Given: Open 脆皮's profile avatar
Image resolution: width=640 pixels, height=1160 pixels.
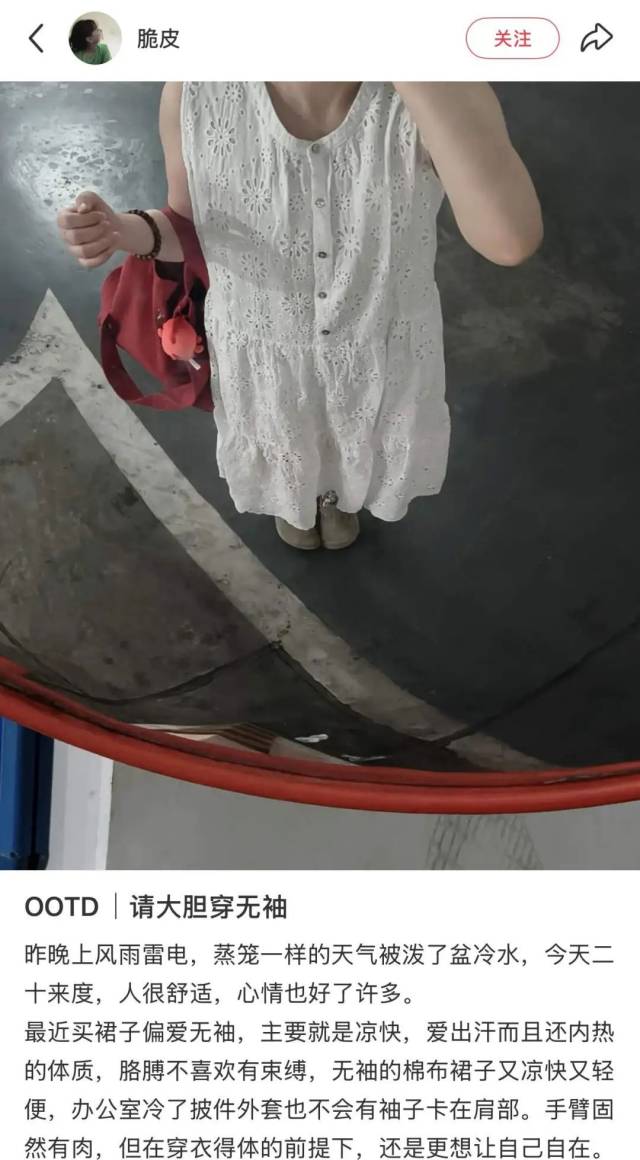Looking at the screenshot, I should pos(95,39).
